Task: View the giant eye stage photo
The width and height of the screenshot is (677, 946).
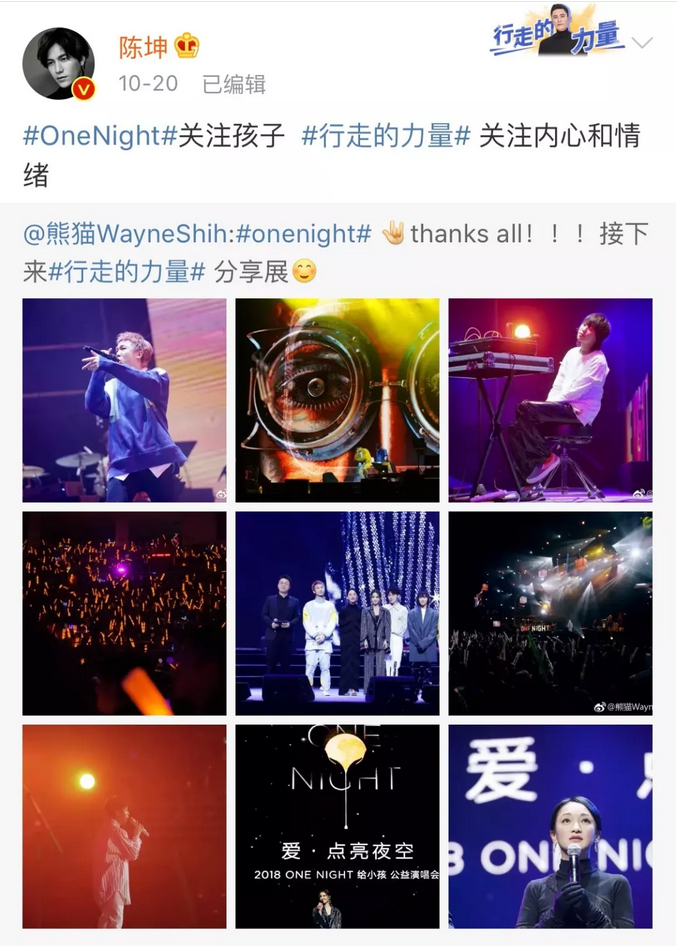Action: 337,400
